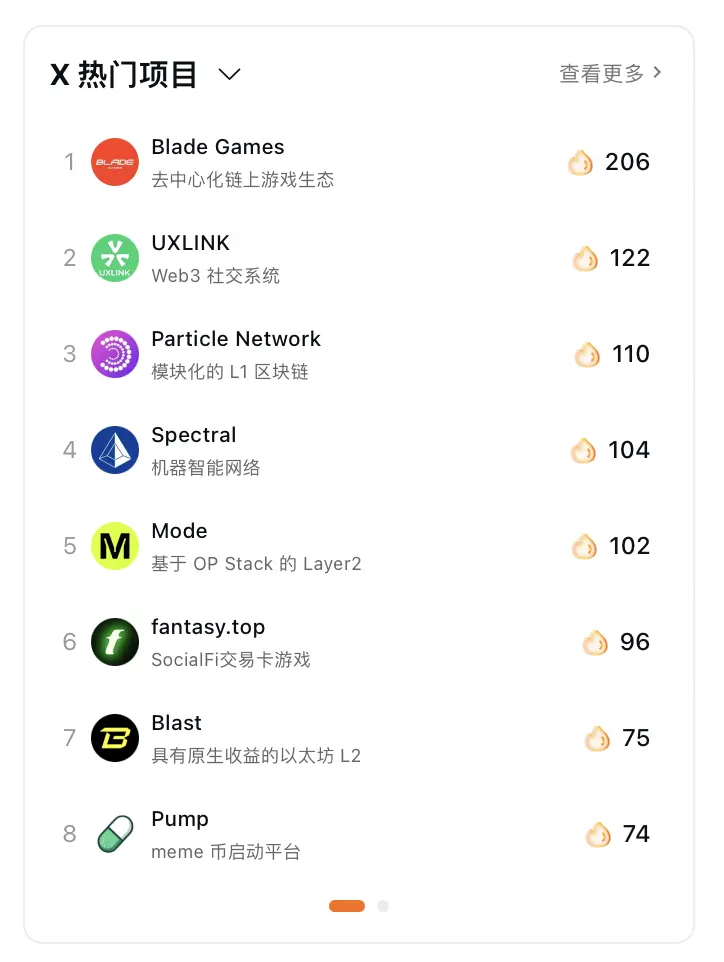
Task: Click the fantasy.top logo icon
Action: point(114,642)
